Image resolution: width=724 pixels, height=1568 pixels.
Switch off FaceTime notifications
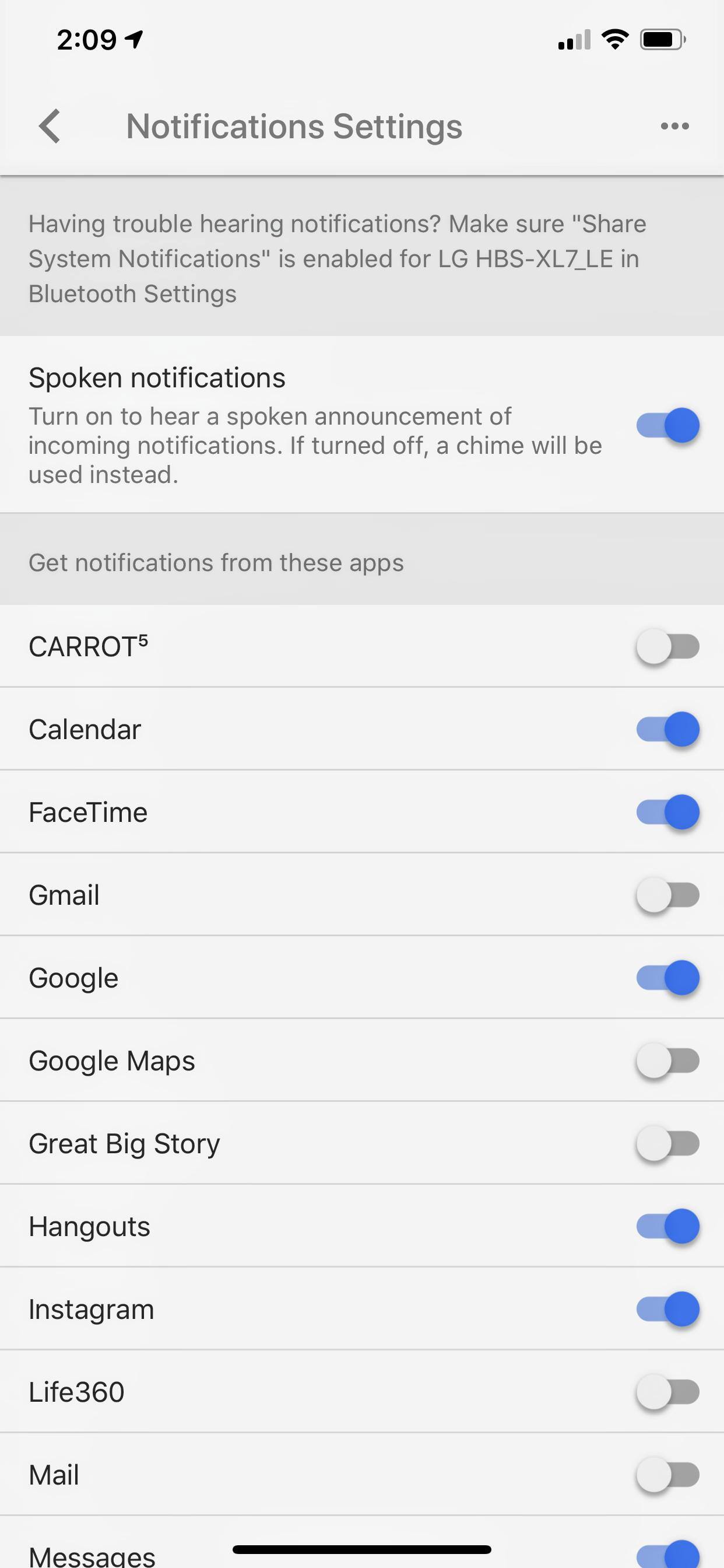pyautogui.click(x=667, y=812)
